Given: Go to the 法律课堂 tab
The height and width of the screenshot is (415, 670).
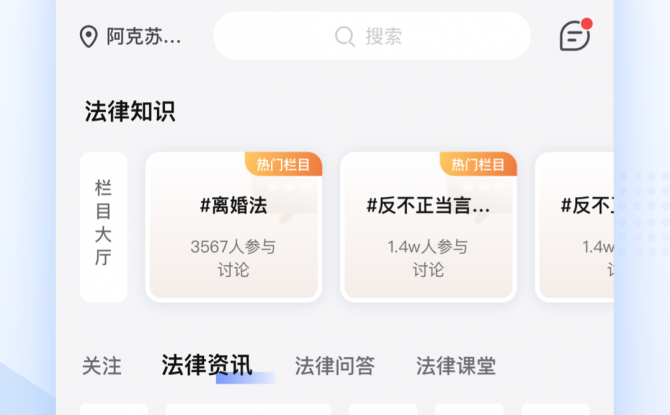Looking at the screenshot, I should (455, 366).
